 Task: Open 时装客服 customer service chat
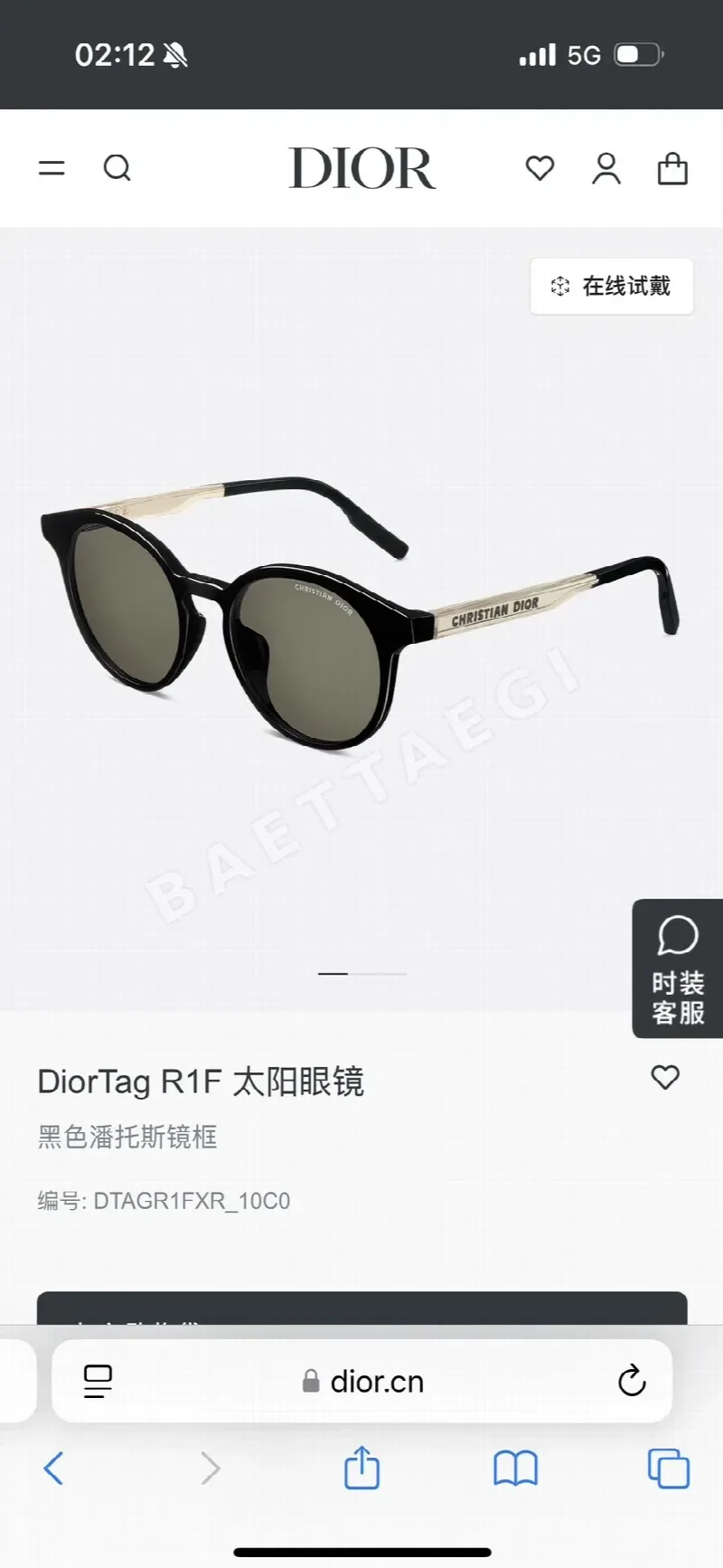click(678, 968)
